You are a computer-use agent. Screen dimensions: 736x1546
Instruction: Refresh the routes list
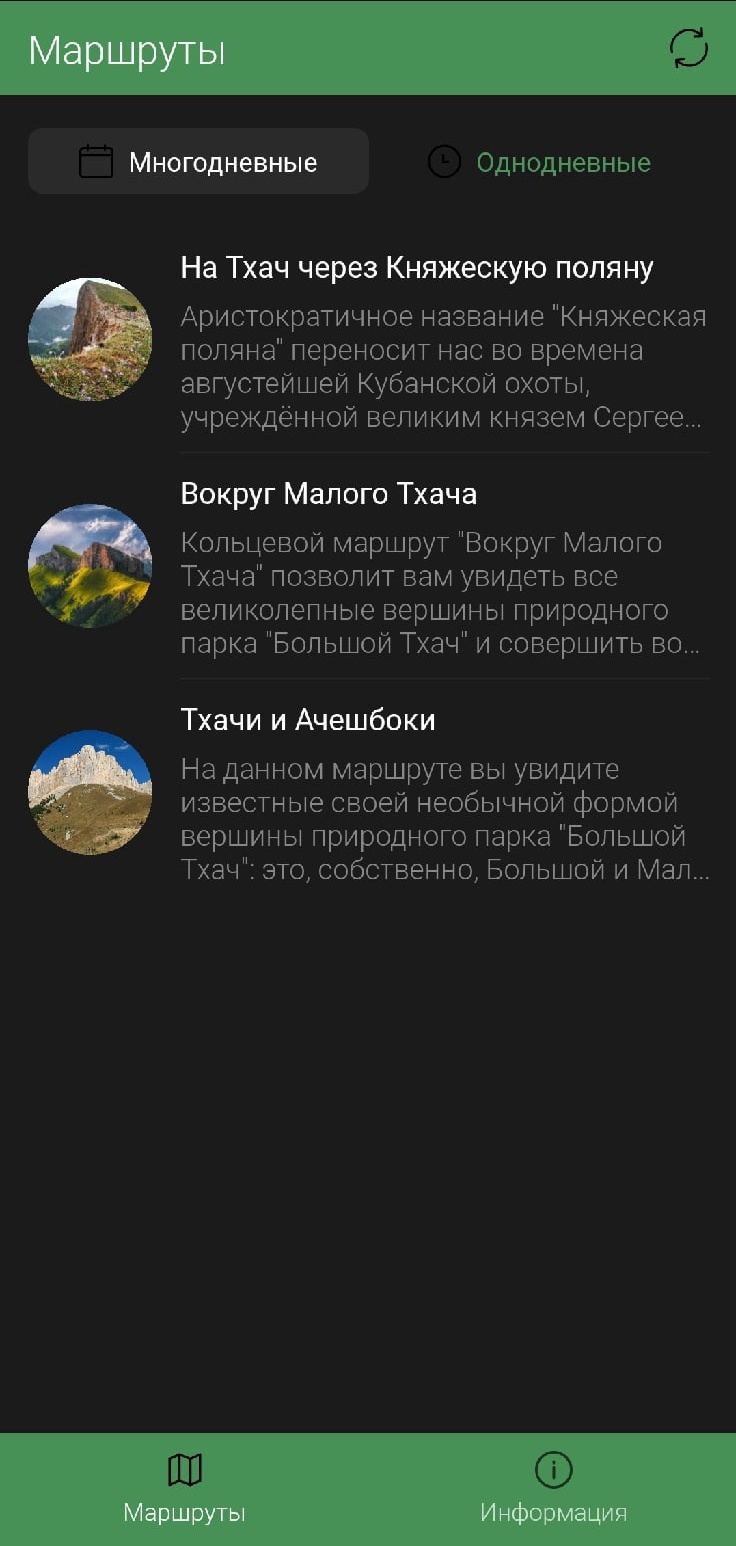tap(688, 48)
